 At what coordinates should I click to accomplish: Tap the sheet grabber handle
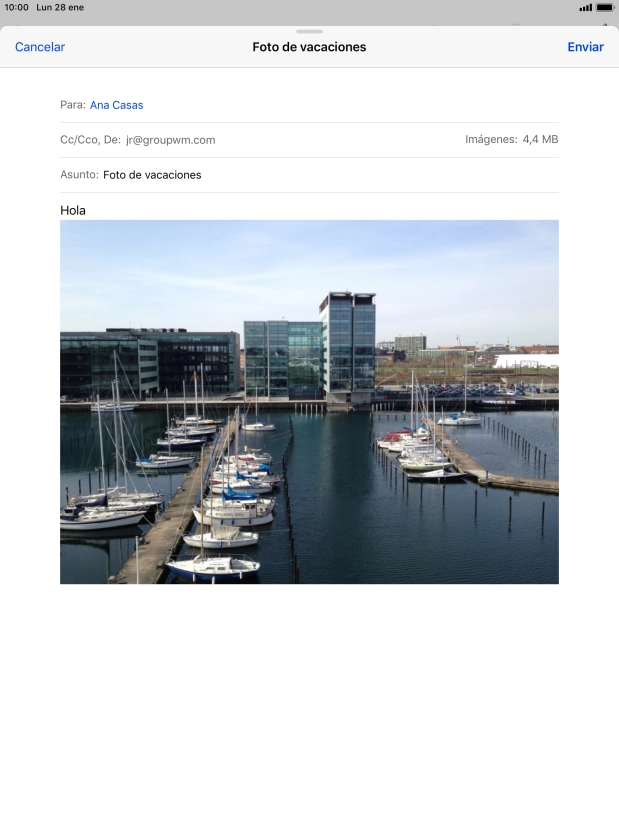tap(309, 32)
